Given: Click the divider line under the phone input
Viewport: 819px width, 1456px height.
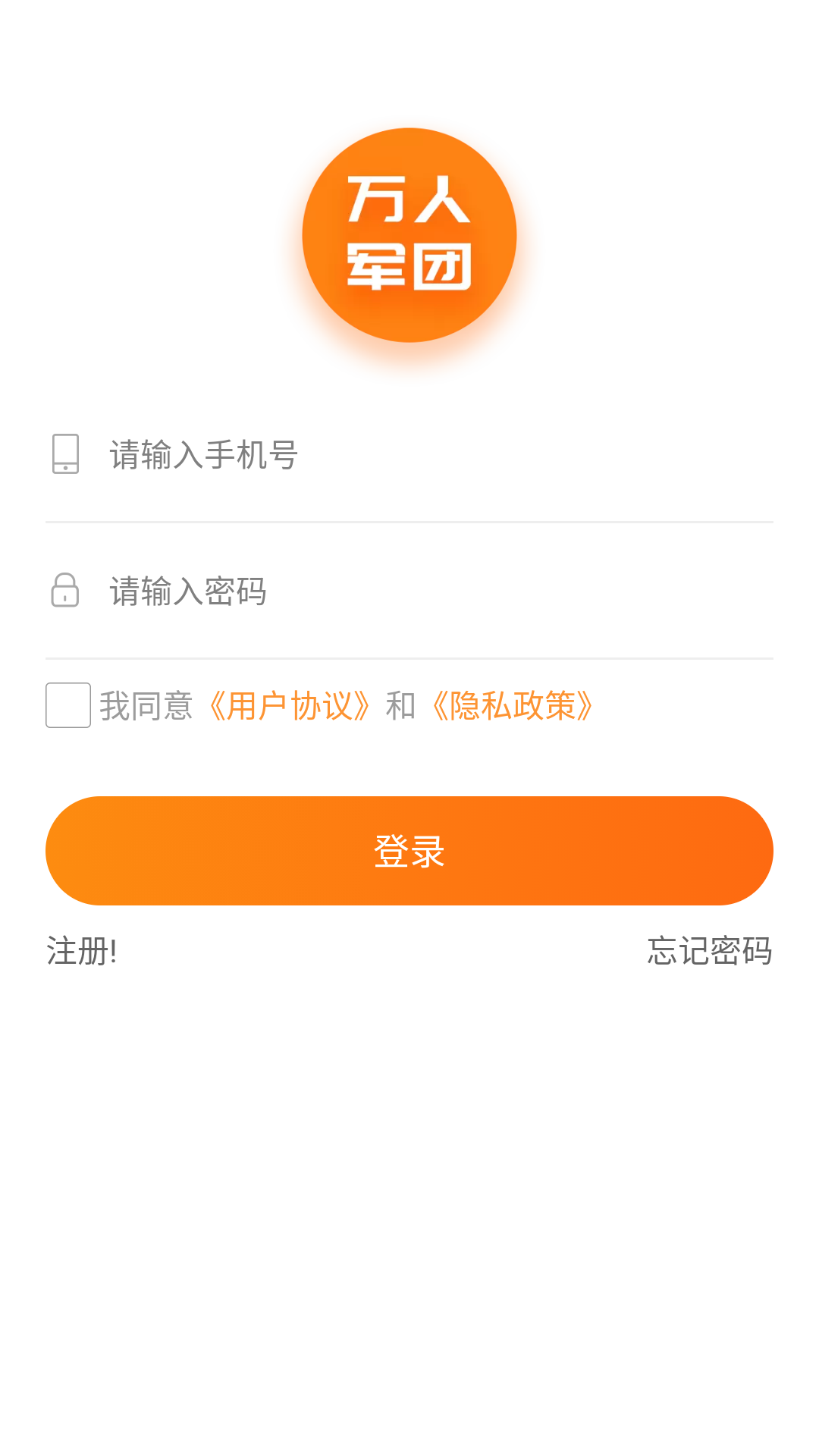Looking at the screenshot, I should [x=409, y=522].
